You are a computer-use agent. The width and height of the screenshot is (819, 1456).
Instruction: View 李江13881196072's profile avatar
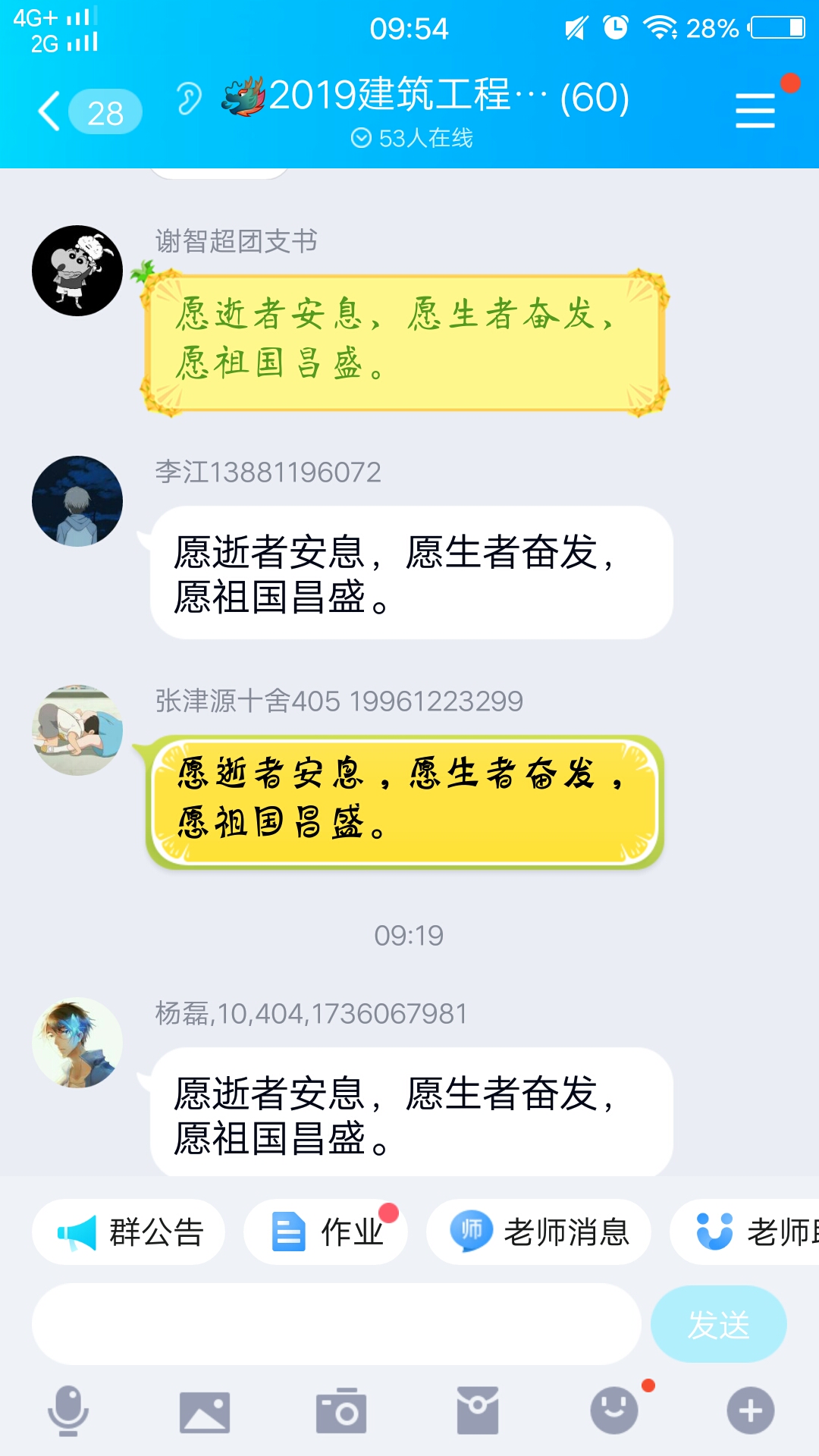77,501
